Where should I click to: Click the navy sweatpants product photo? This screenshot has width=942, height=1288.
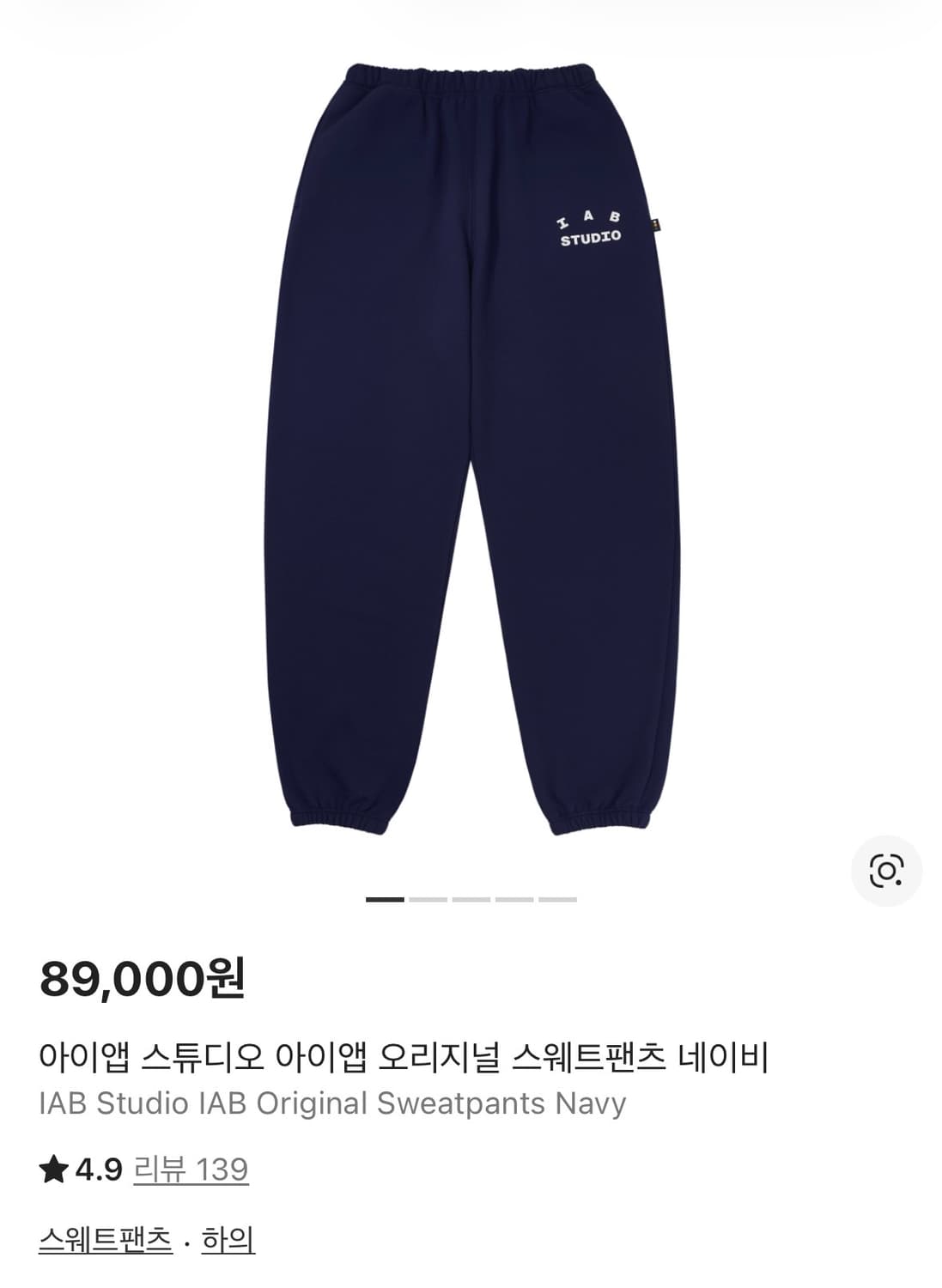(x=471, y=429)
